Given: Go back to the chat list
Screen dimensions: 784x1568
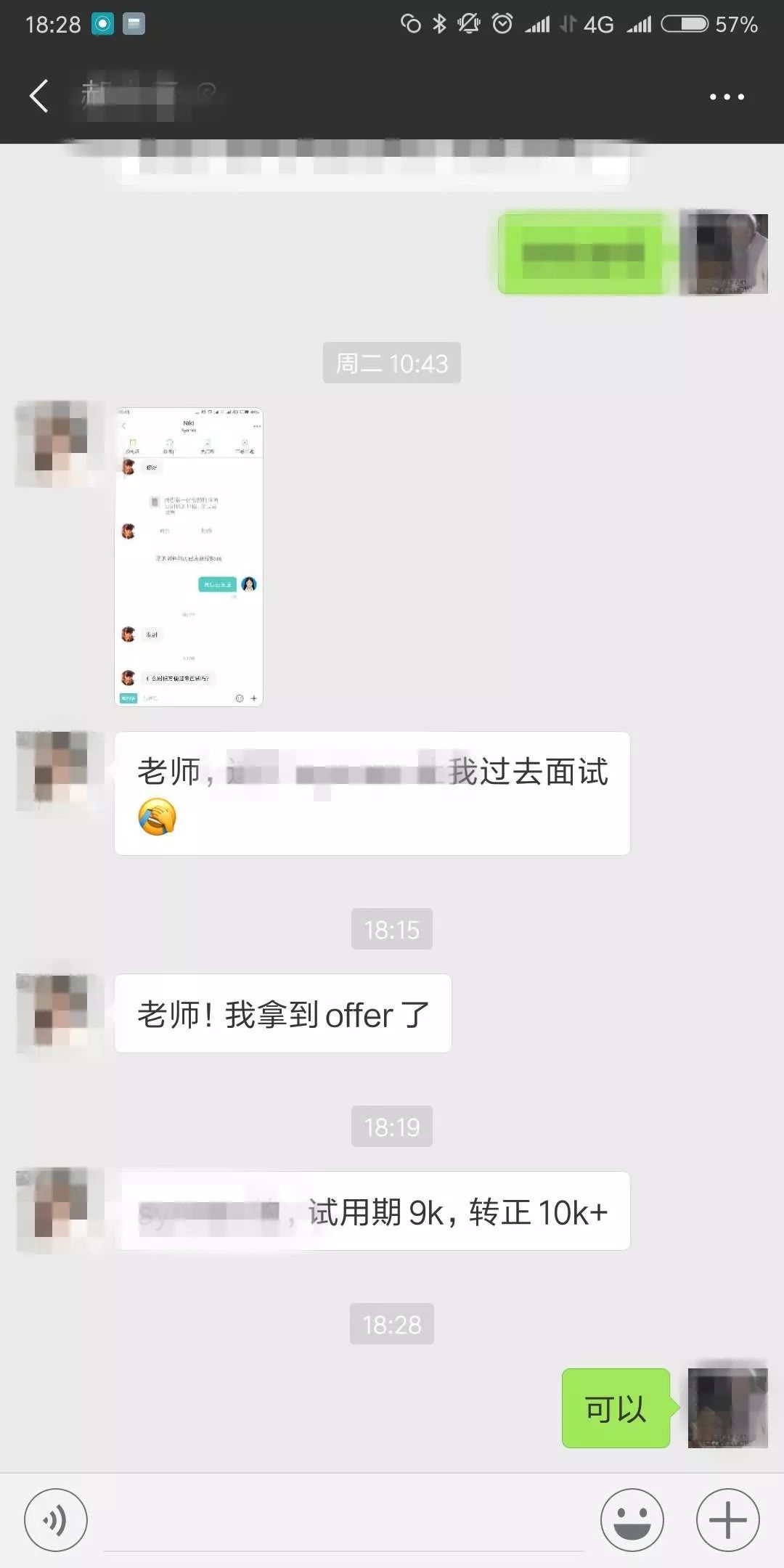Looking at the screenshot, I should [39, 96].
